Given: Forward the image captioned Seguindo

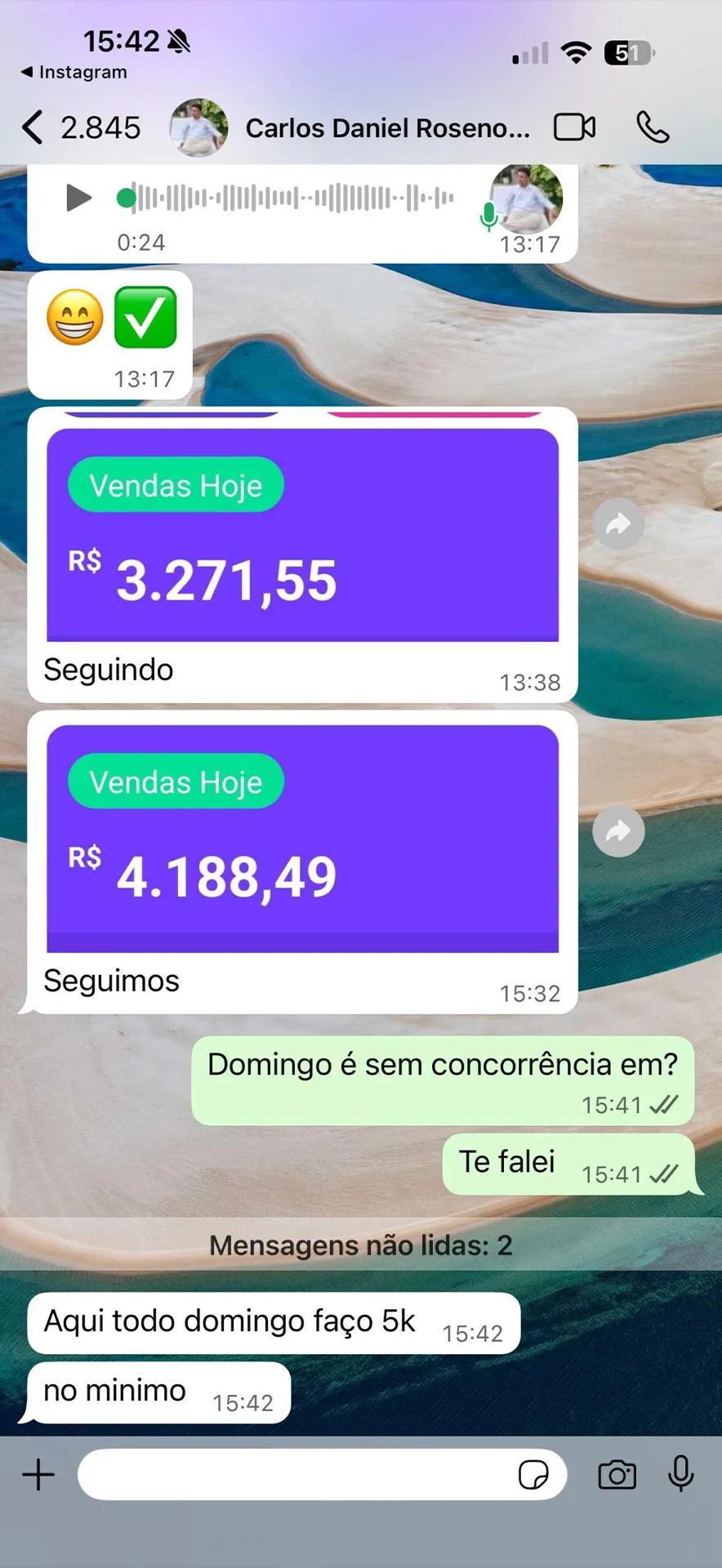Looking at the screenshot, I should (618, 523).
